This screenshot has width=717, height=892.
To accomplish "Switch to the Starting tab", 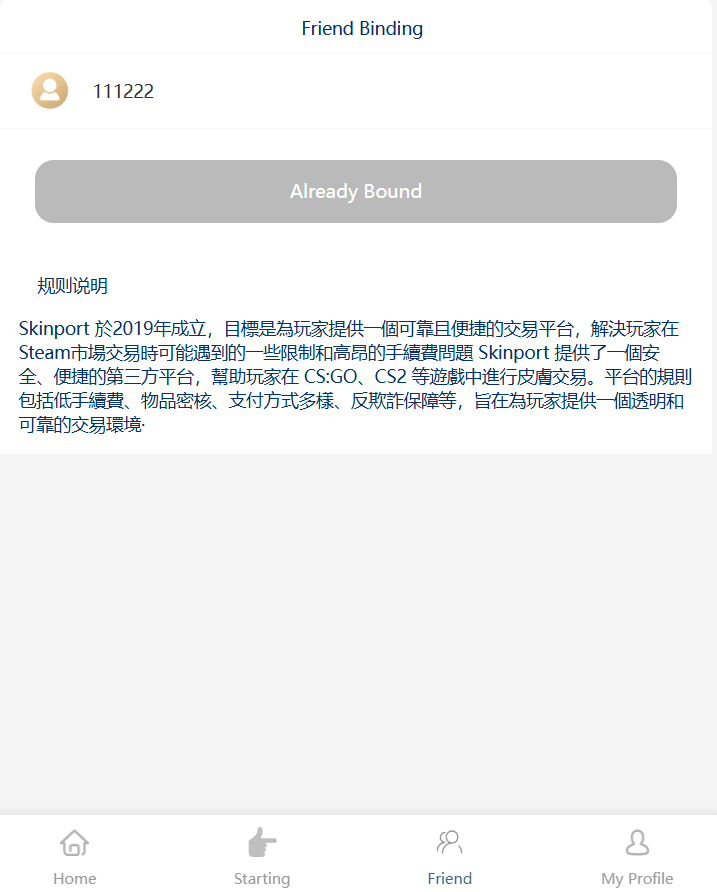I will [x=262, y=856].
